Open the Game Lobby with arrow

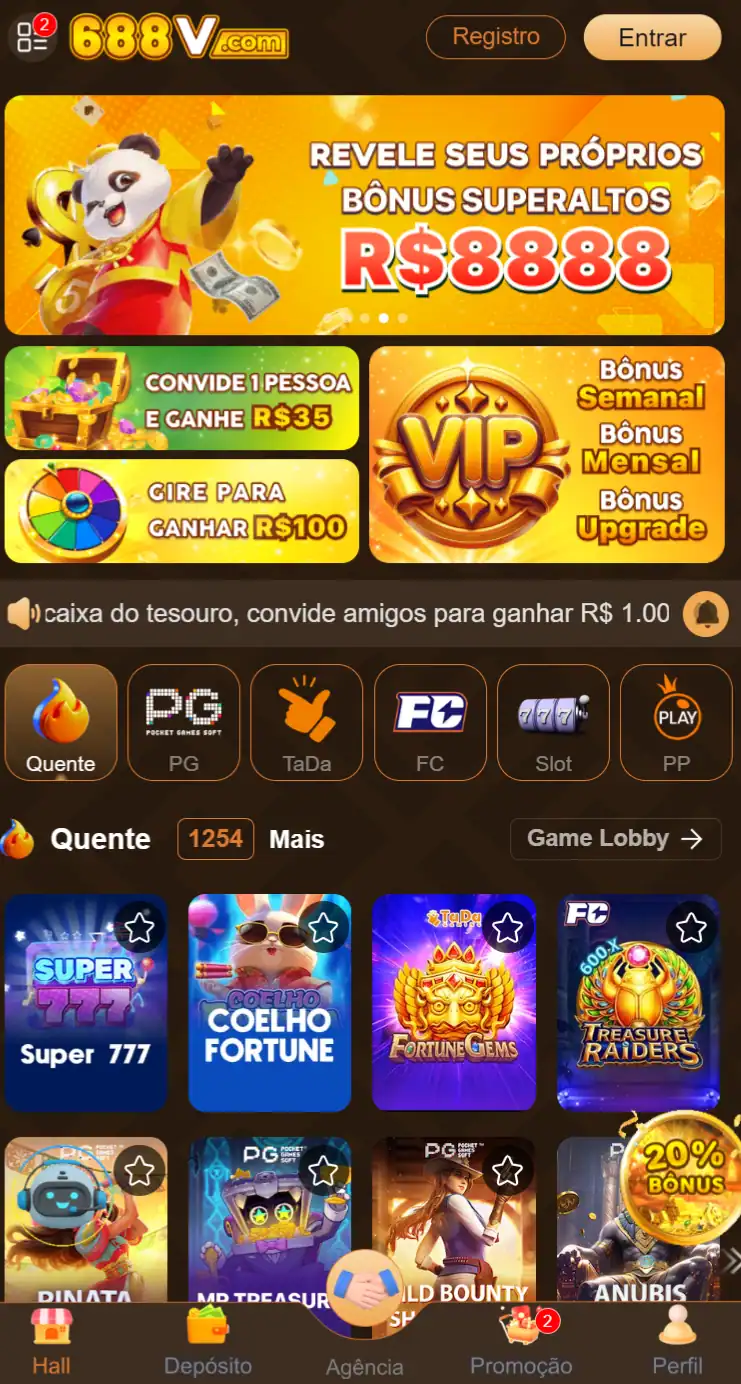click(614, 839)
